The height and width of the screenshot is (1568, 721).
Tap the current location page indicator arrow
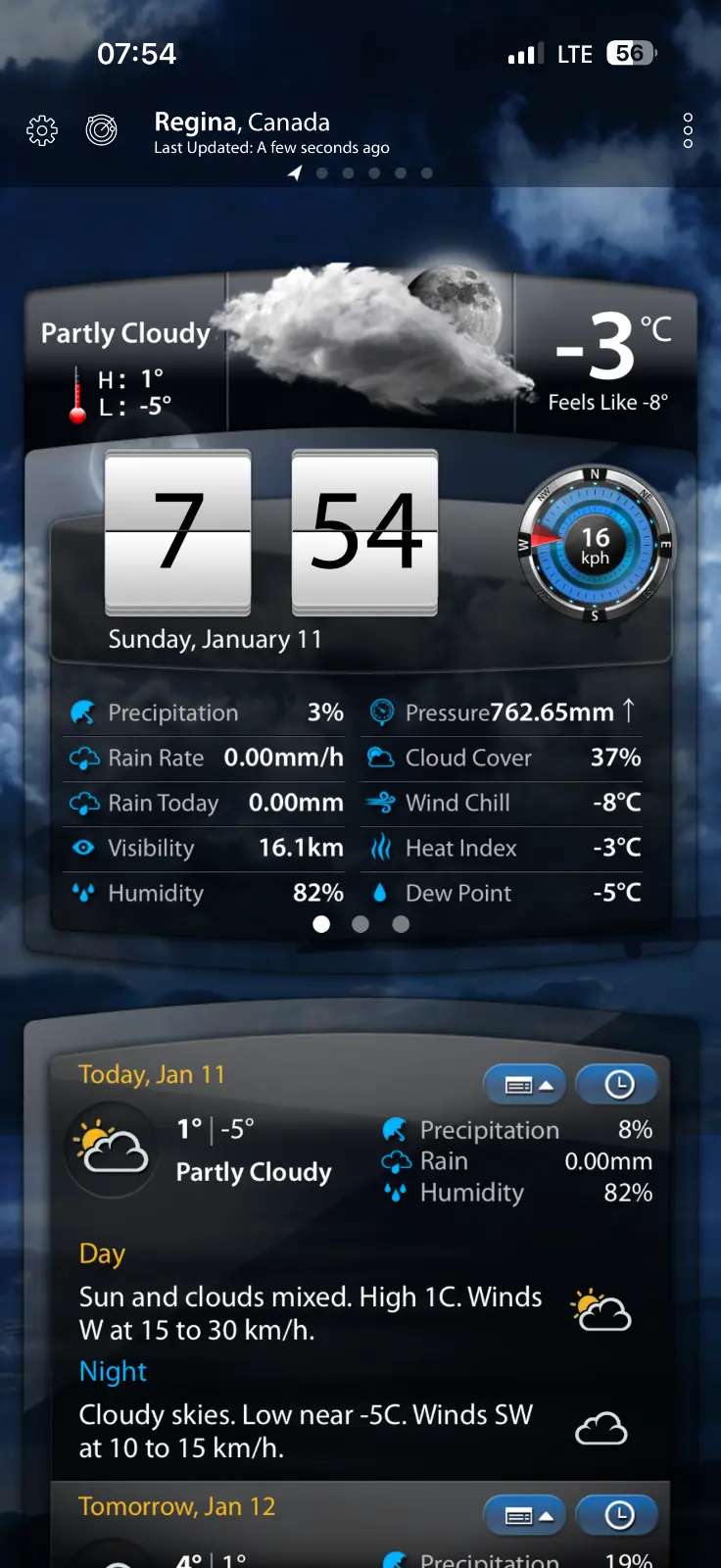[295, 173]
